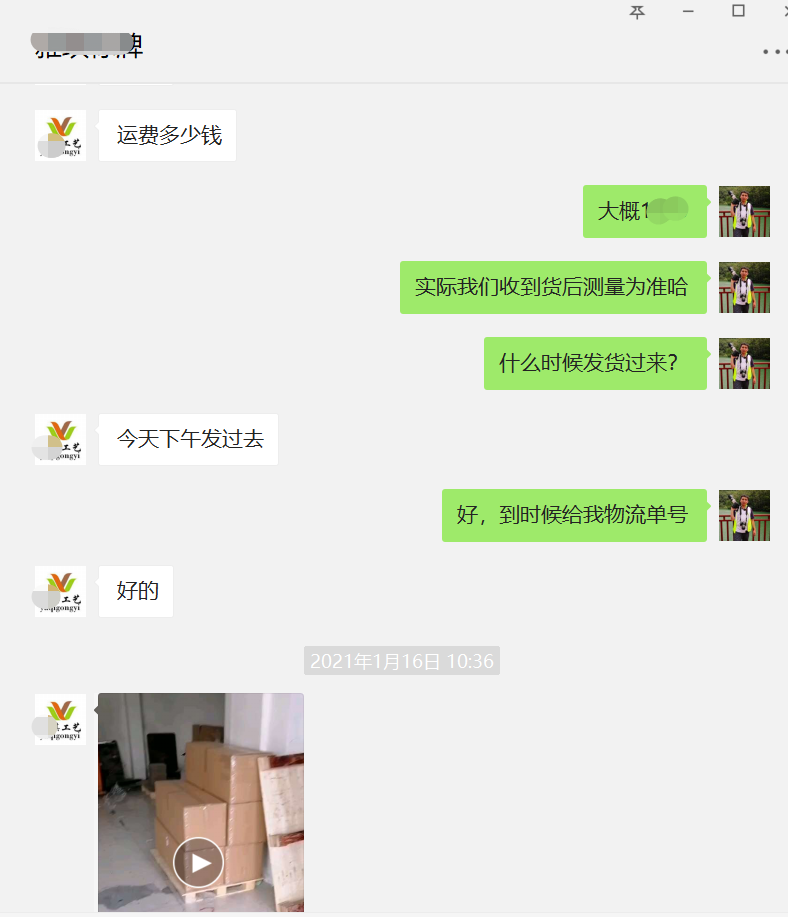788x917 pixels.
Task: Open sender's avatar beside 运费多少钱
Action: [60, 135]
